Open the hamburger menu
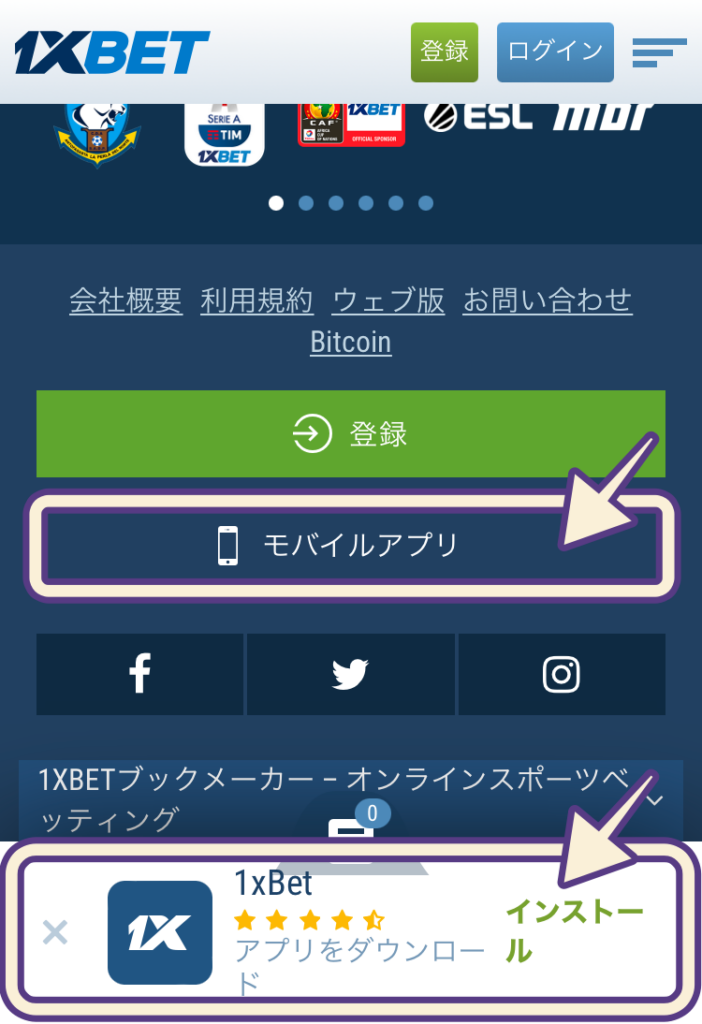 (x=659, y=52)
